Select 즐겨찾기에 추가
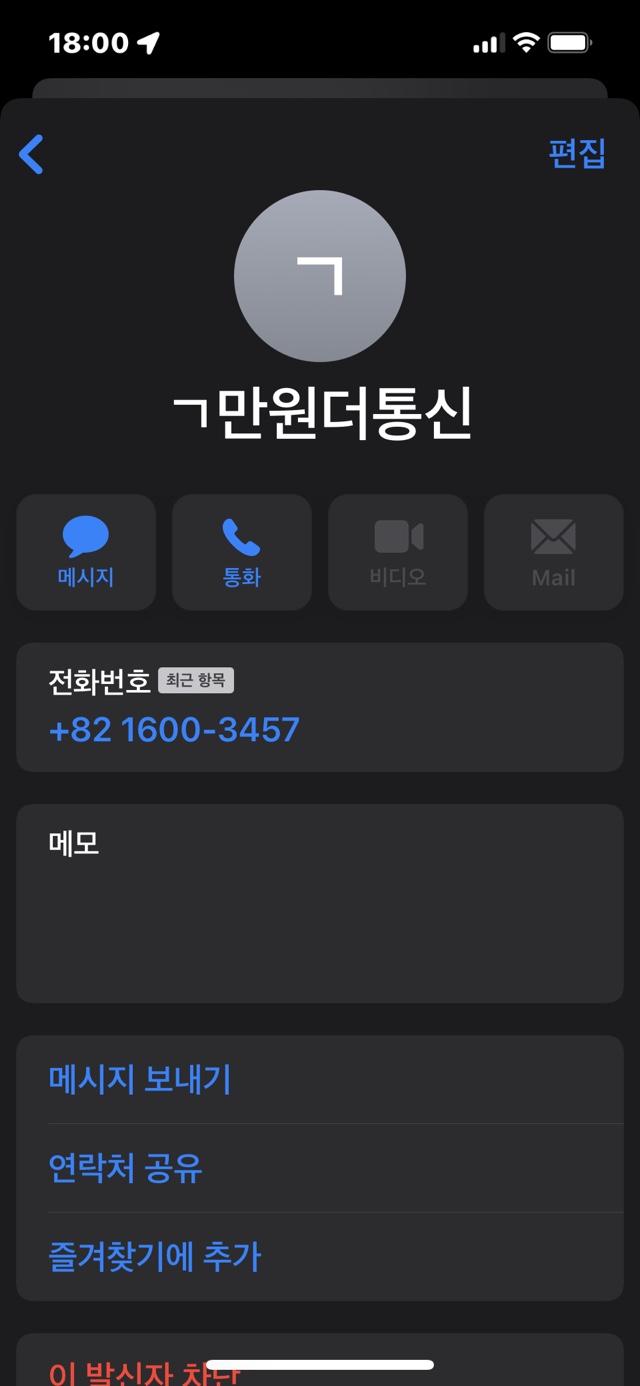 pos(155,1256)
